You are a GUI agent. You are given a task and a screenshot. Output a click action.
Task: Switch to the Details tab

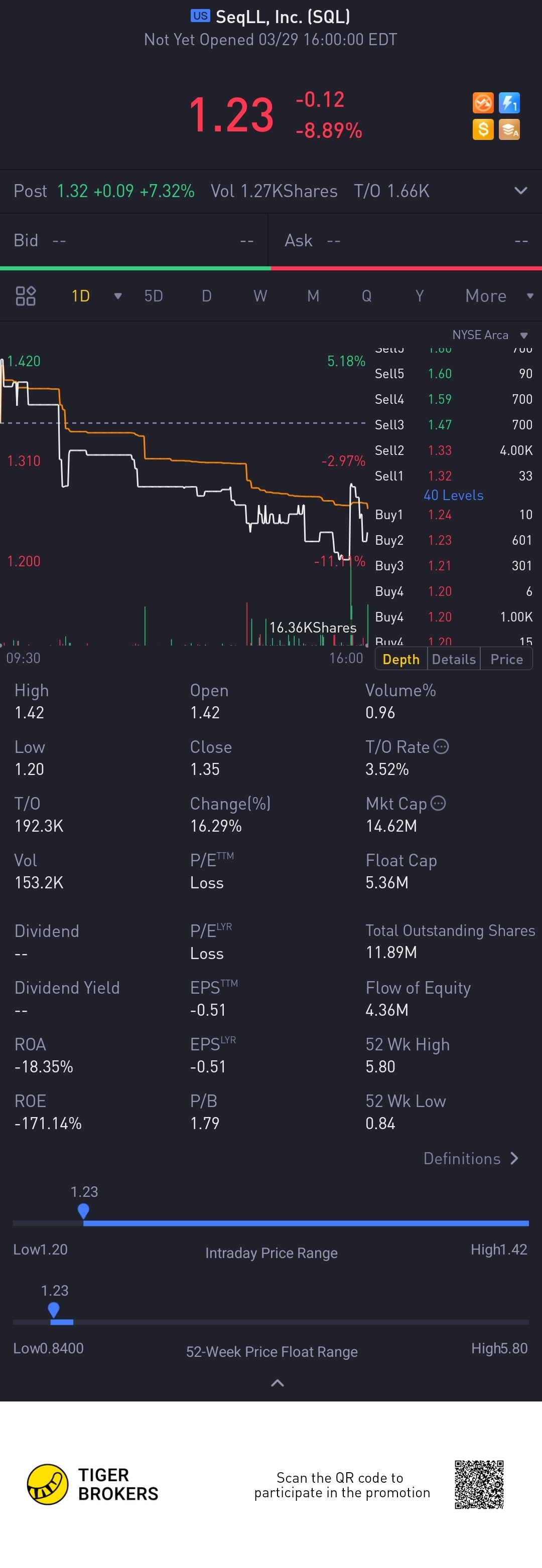tap(454, 659)
